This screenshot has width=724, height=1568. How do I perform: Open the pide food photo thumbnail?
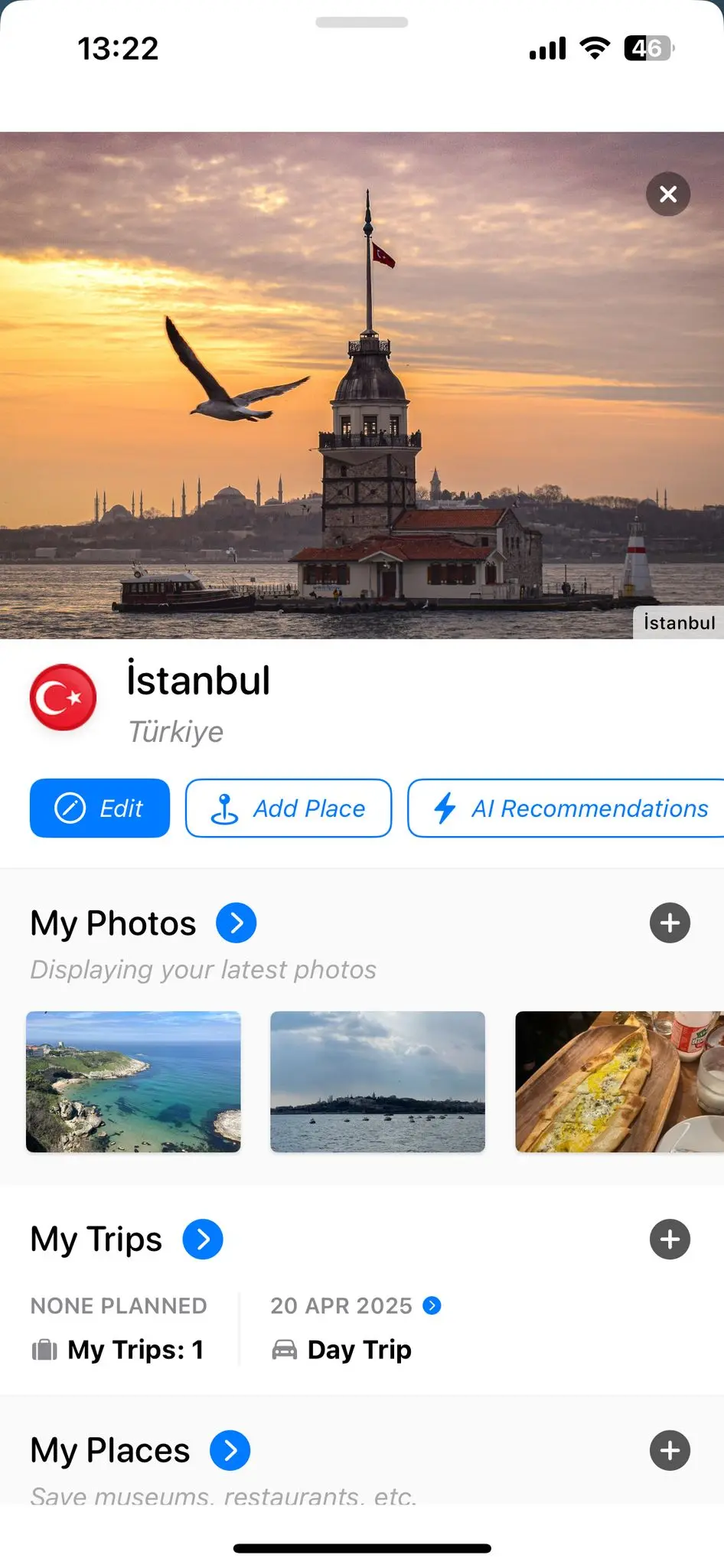pyautogui.click(x=620, y=1081)
